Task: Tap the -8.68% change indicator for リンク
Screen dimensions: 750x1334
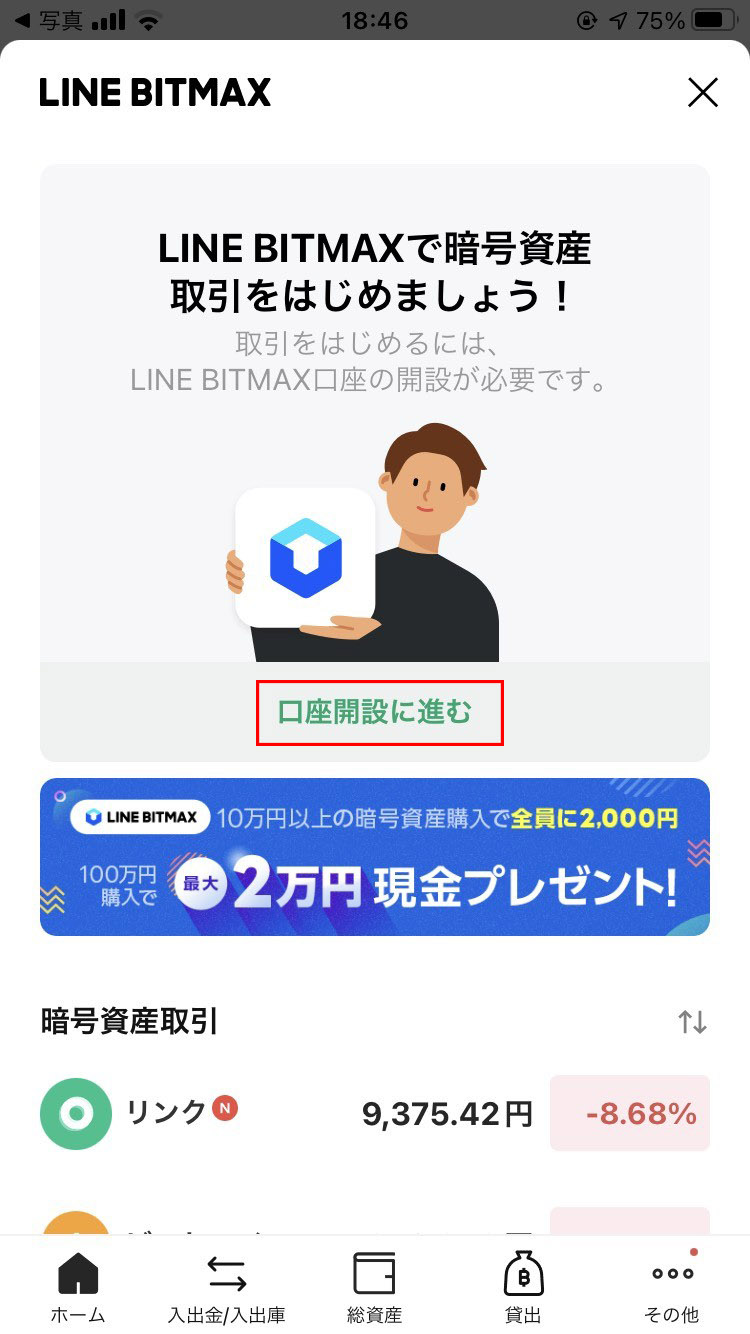Action: click(629, 1112)
